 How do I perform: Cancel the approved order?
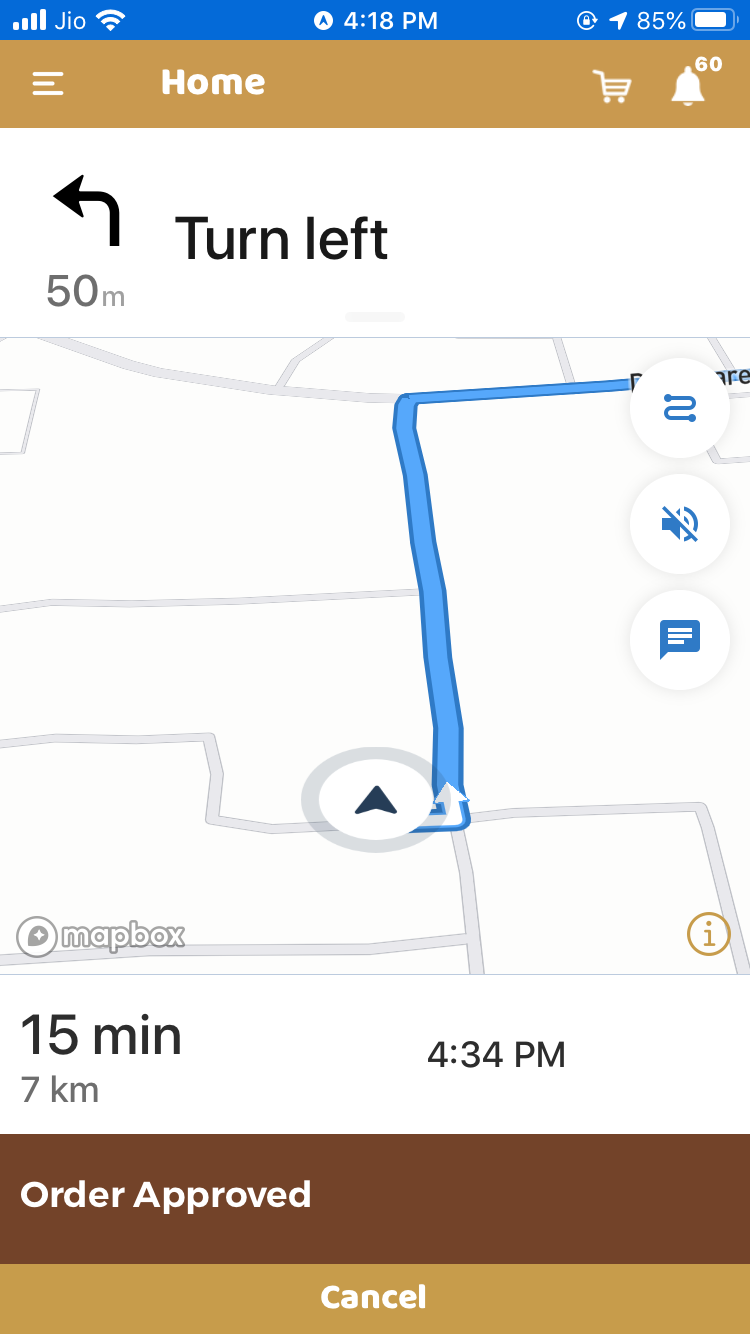374,1297
